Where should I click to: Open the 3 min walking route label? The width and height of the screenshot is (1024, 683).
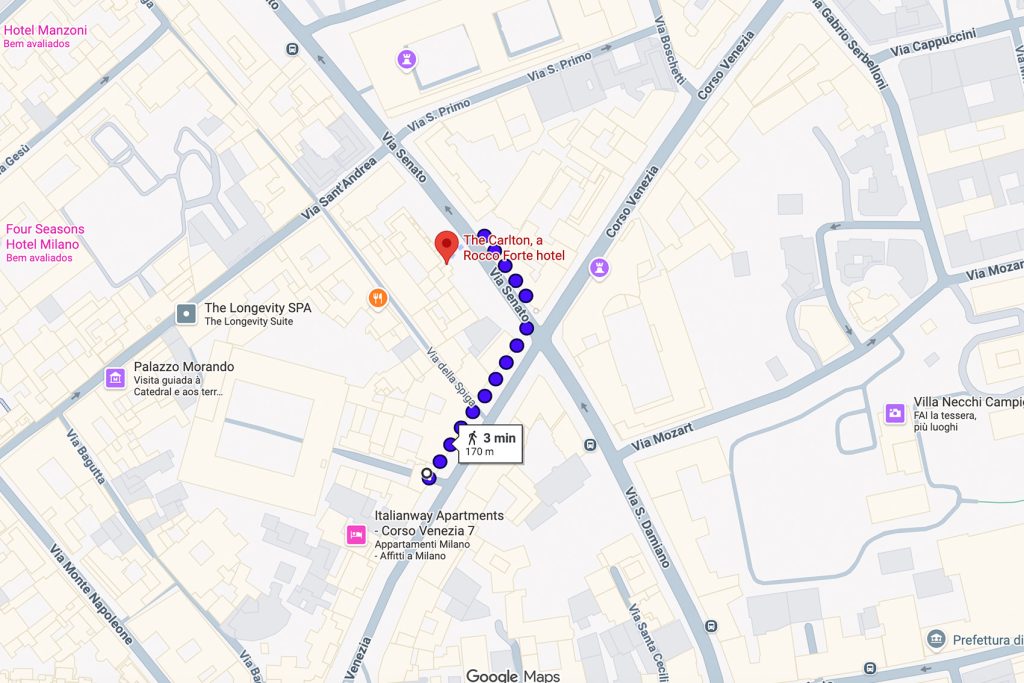coord(490,443)
